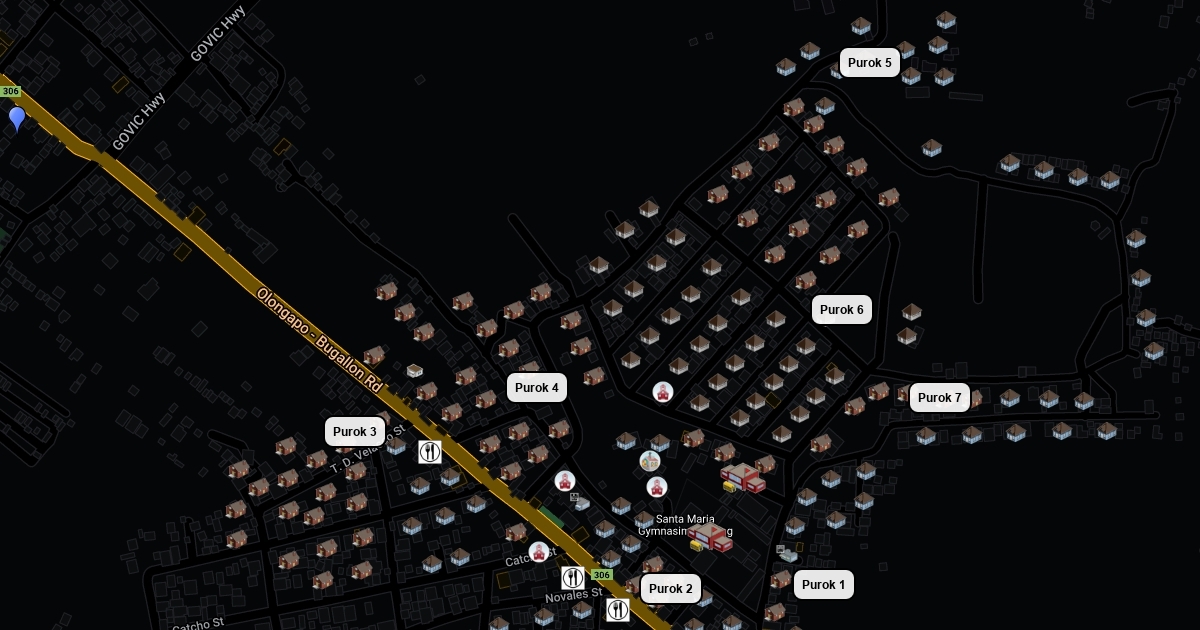Open the Purok 7 label marker
Screen dimensions: 1200x630
939,398
